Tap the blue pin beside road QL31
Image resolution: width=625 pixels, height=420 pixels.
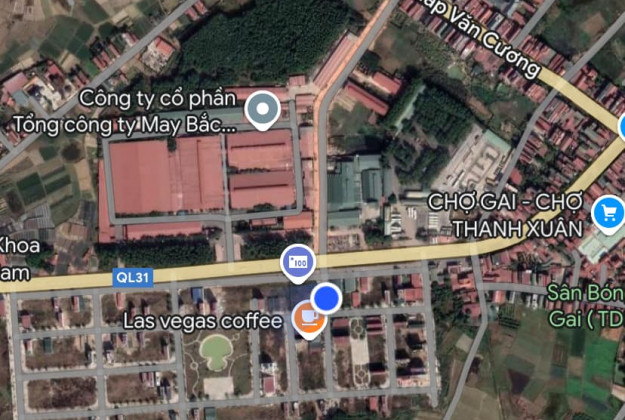pos(297,262)
